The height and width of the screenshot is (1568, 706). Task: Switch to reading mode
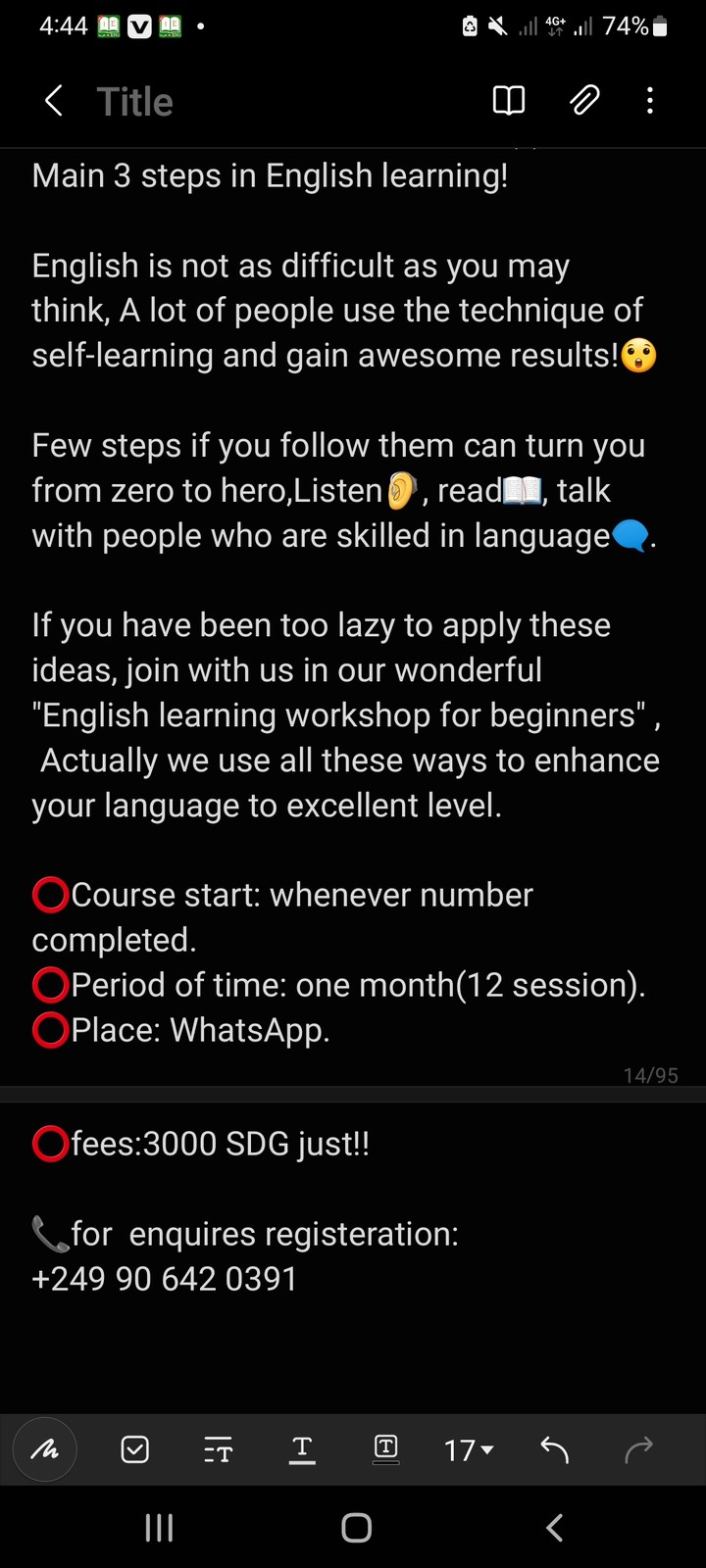coord(508,100)
